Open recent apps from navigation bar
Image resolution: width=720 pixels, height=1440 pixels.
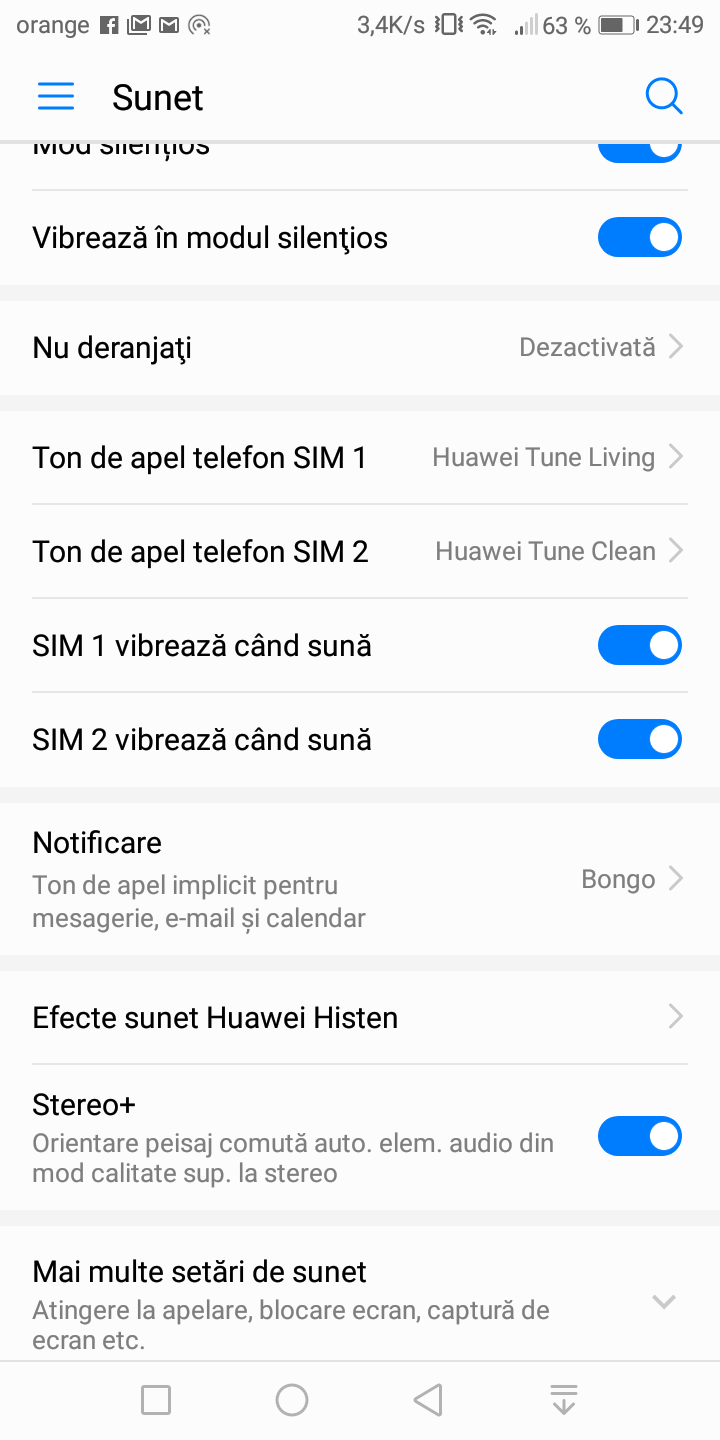156,1400
